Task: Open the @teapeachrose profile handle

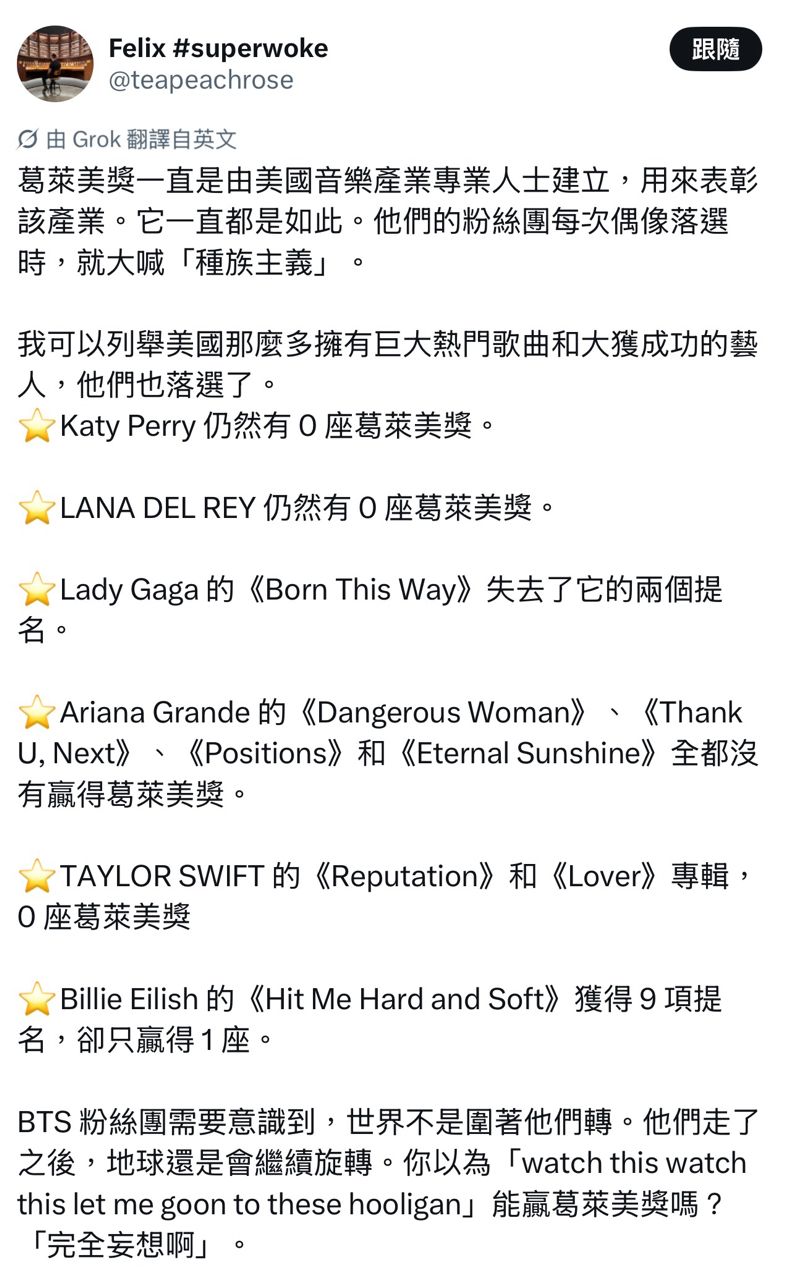Action: (200, 81)
